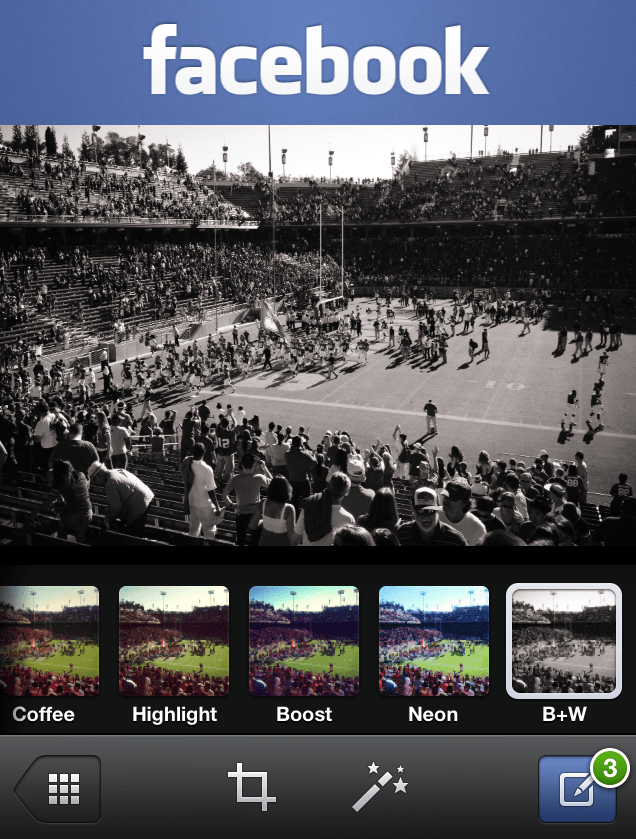636x839 pixels.
Task: Open the crop tool
Action: [252, 785]
